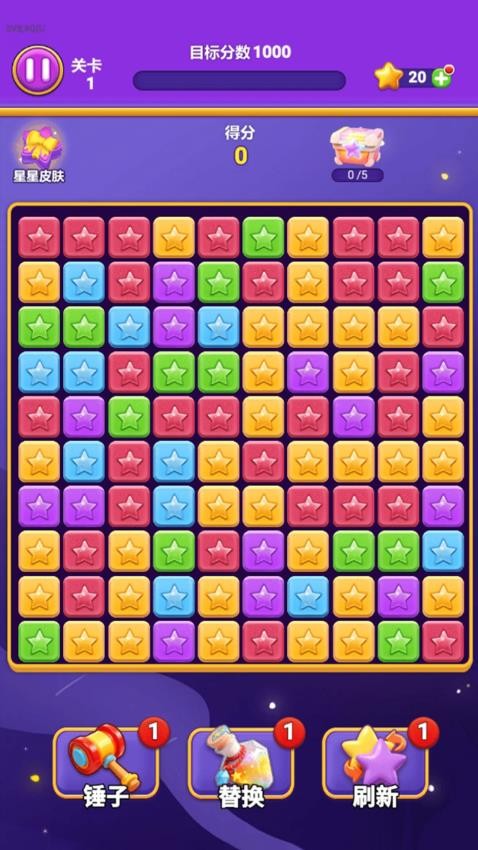This screenshot has height=850, width=478.
Task: Pause the game
Action: [38, 70]
